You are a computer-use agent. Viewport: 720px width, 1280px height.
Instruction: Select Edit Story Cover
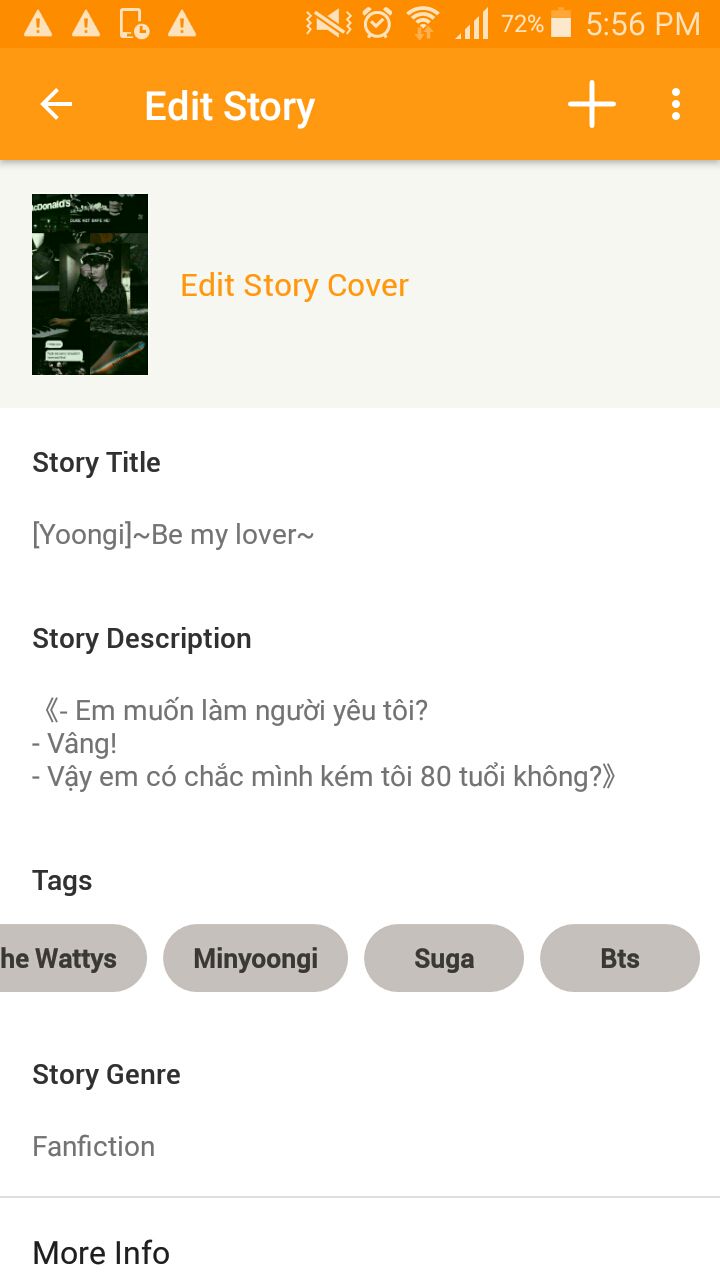point(294,285)
